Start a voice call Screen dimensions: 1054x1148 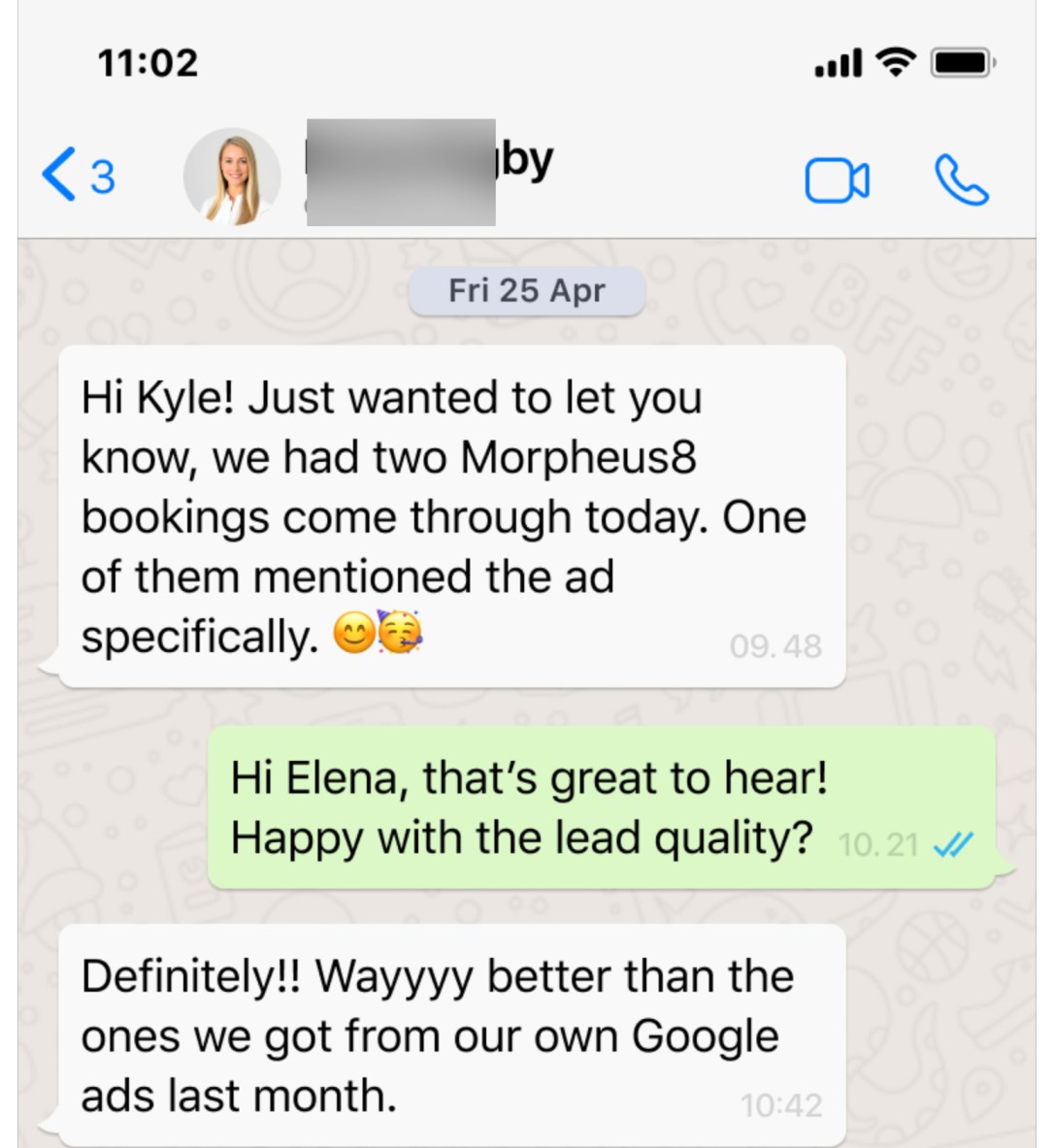tap(961, 180)
